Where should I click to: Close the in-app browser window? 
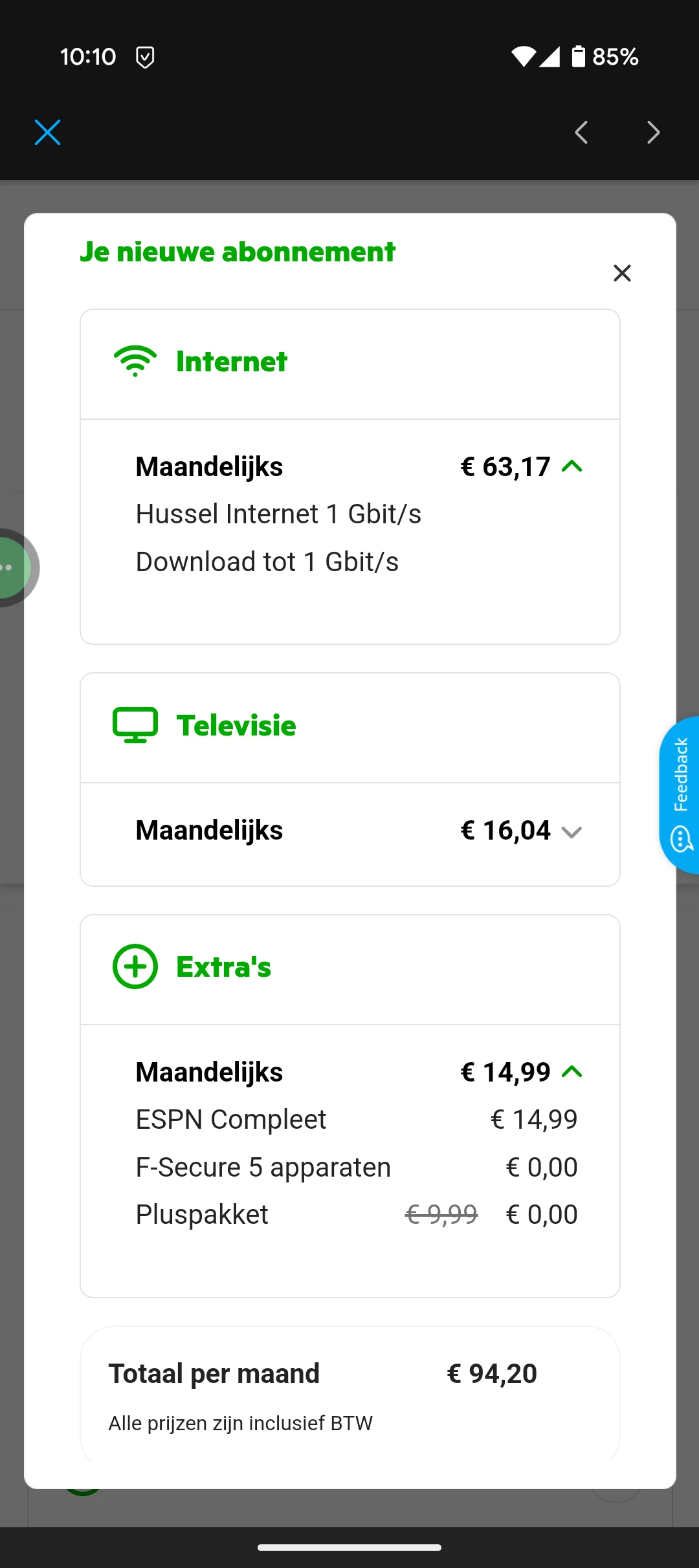click(x=47, y=133)
